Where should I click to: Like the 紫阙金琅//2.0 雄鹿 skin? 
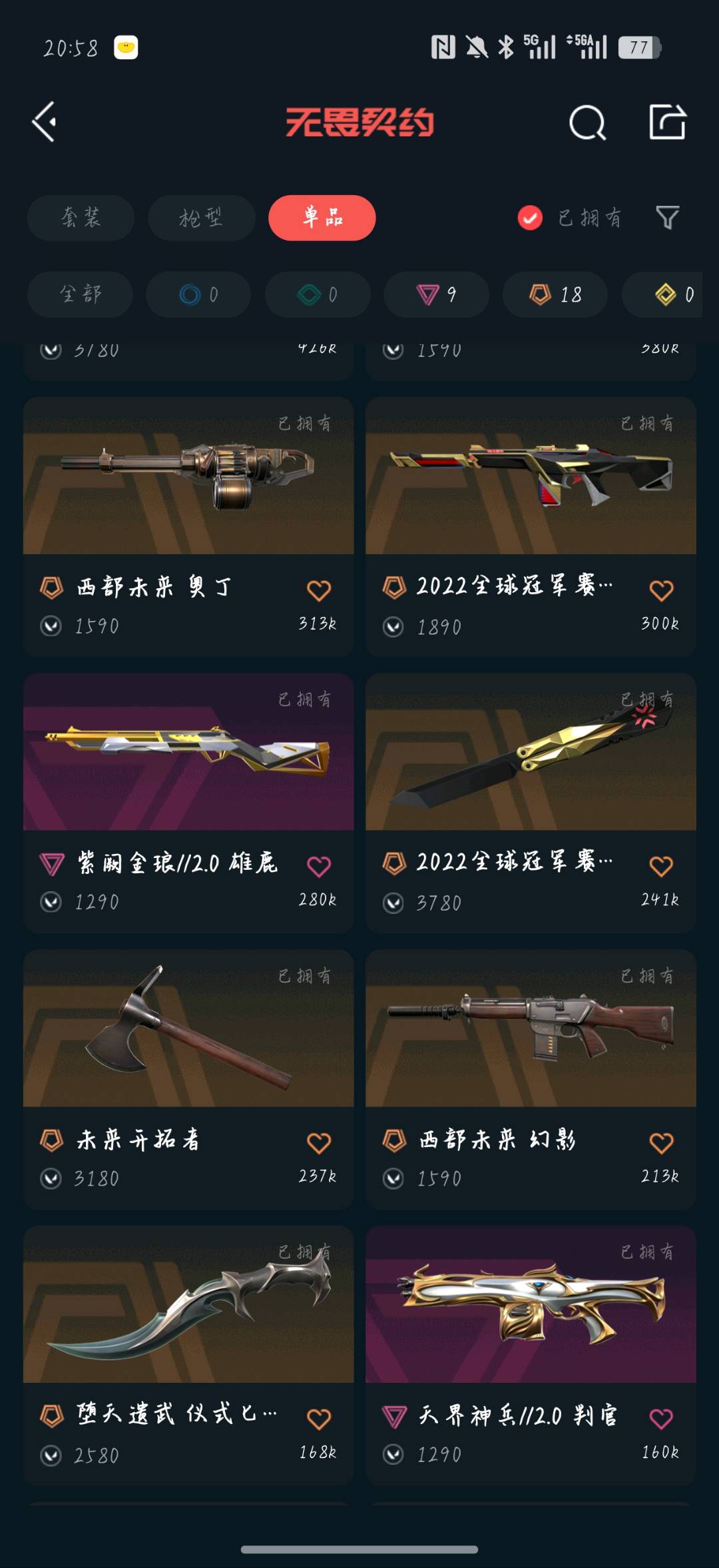[x=319, y=866]
